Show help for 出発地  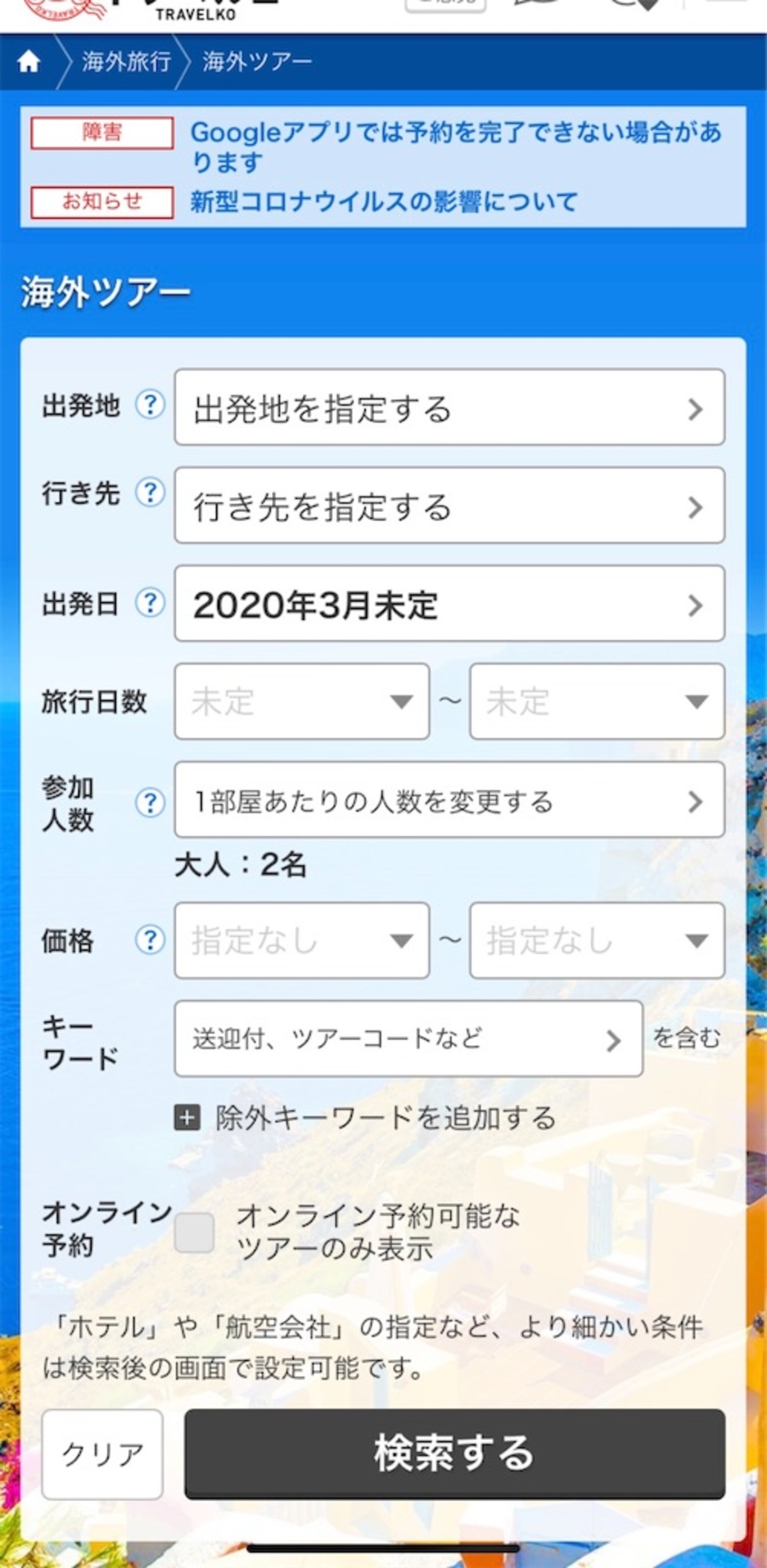click(x=150, y=405)
